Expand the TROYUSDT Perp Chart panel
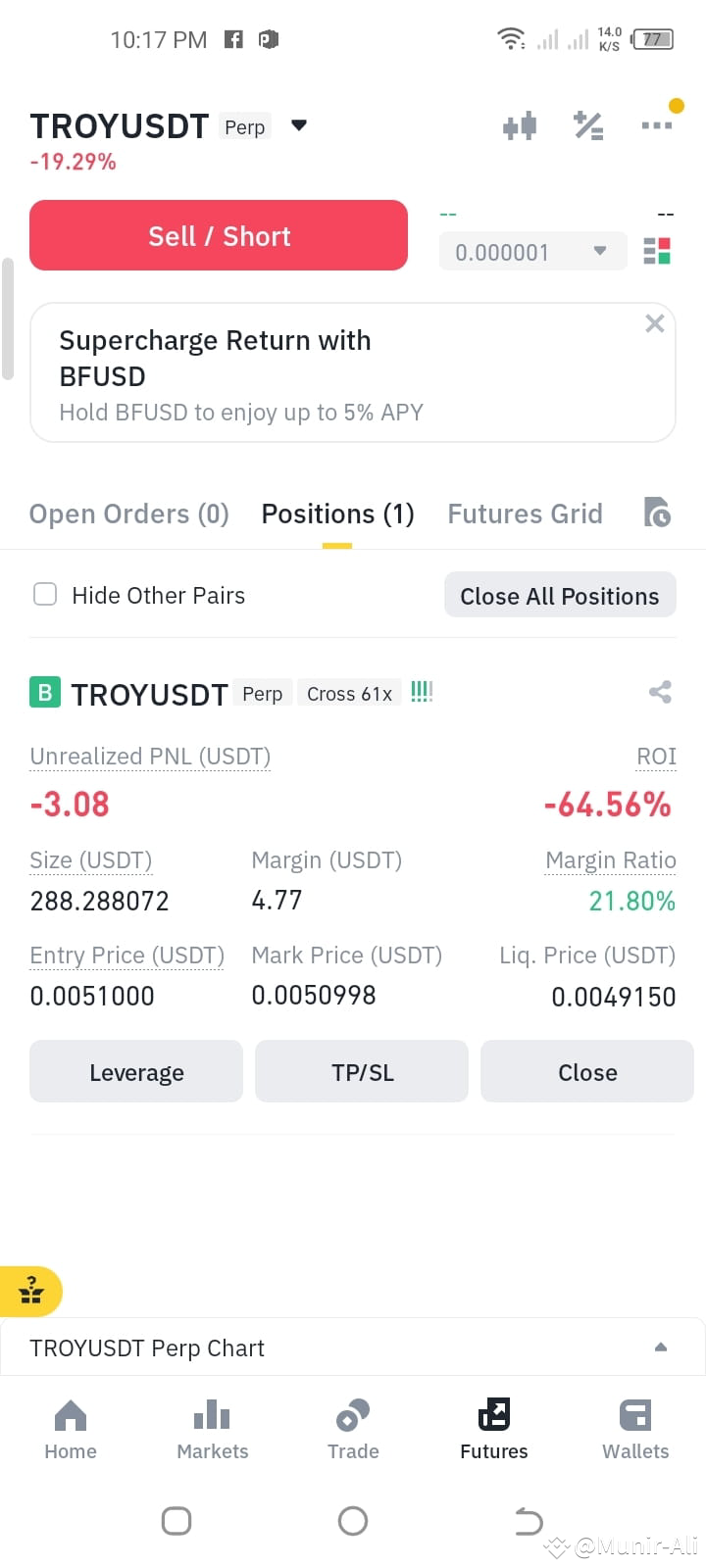The height and width of the screenshot is (1568, 706). click(x=661, y=1347)
